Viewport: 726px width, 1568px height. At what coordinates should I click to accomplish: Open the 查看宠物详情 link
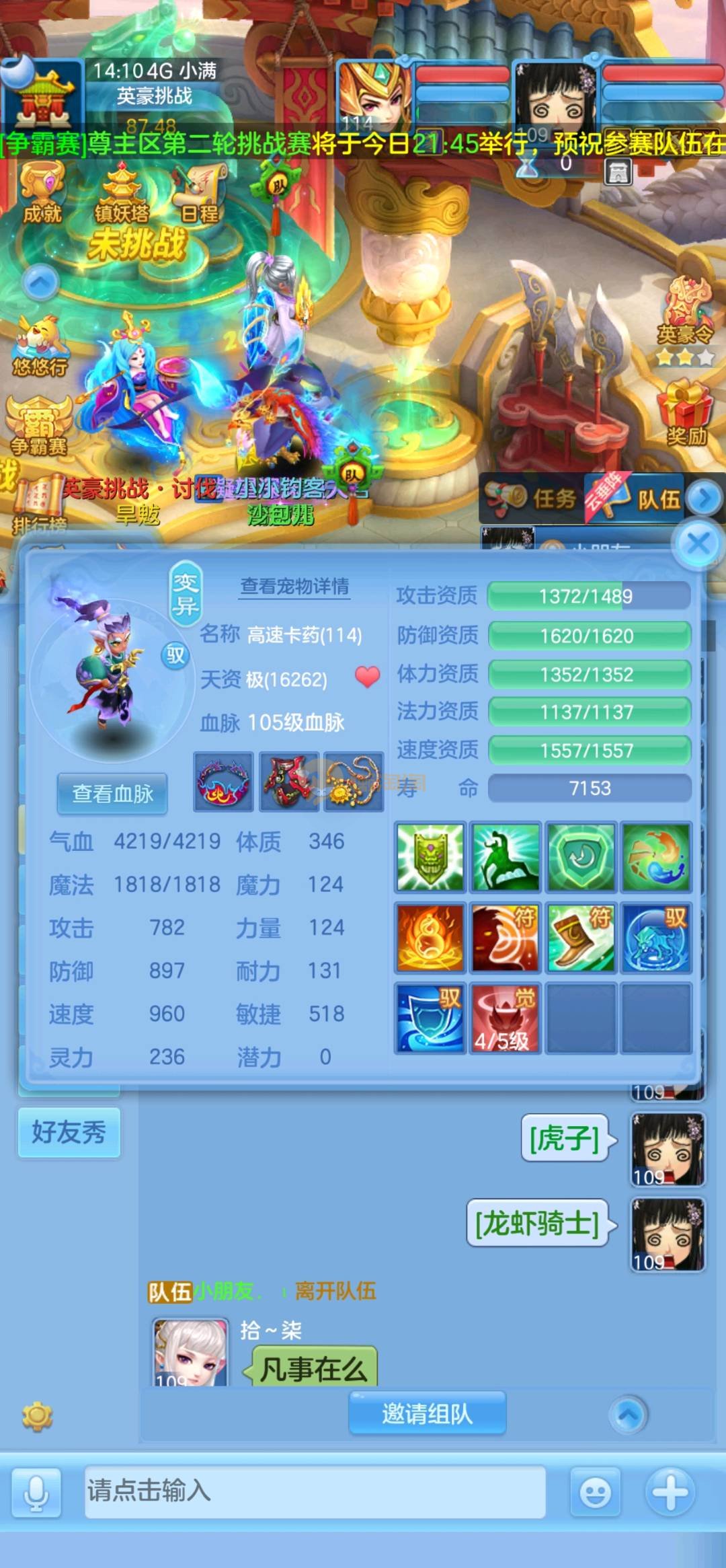click(294, 587)
